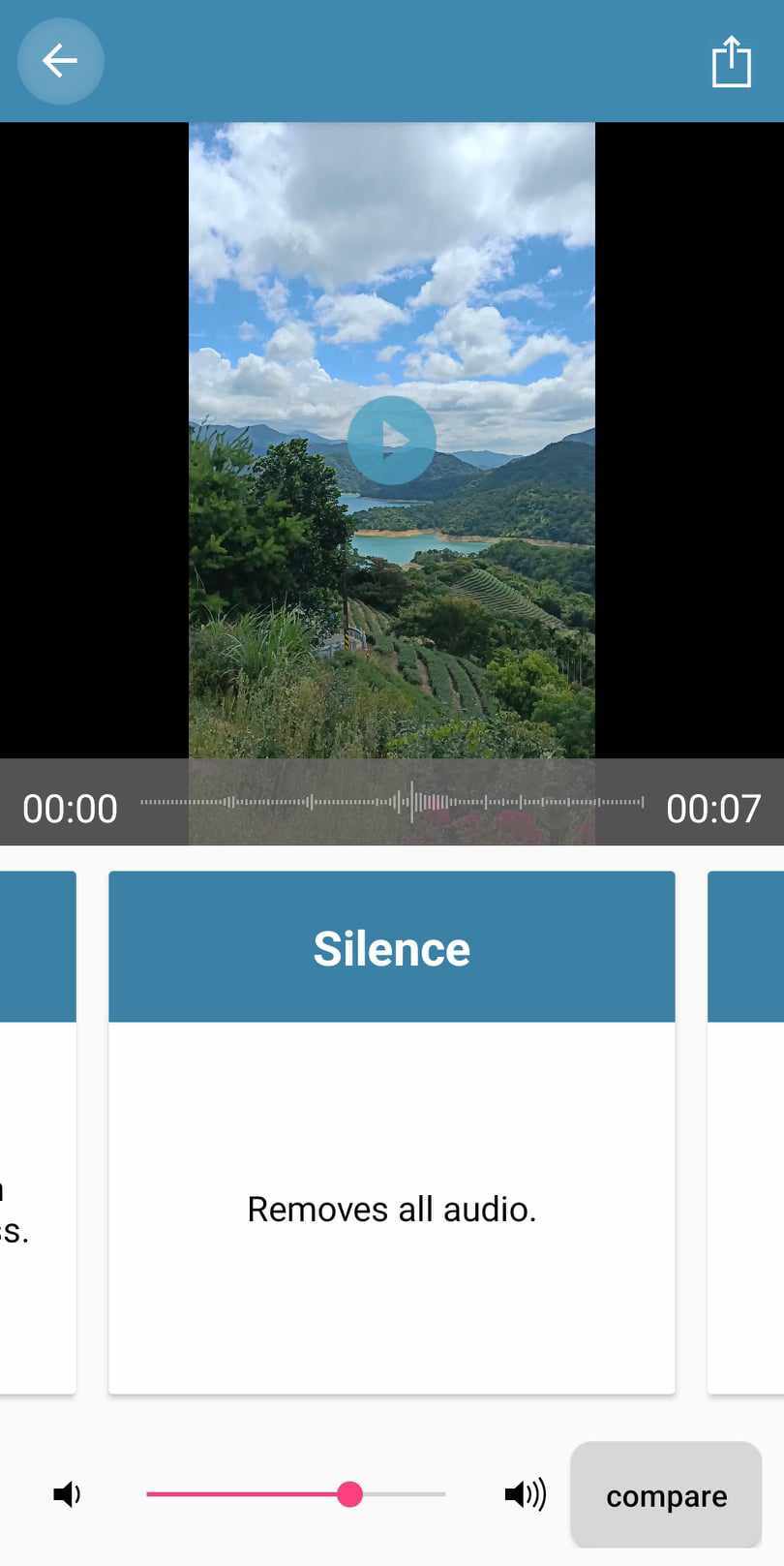Hit the circular play overlay
The width and height of the screenshot is (784, 1566).
tap(392, 441)
